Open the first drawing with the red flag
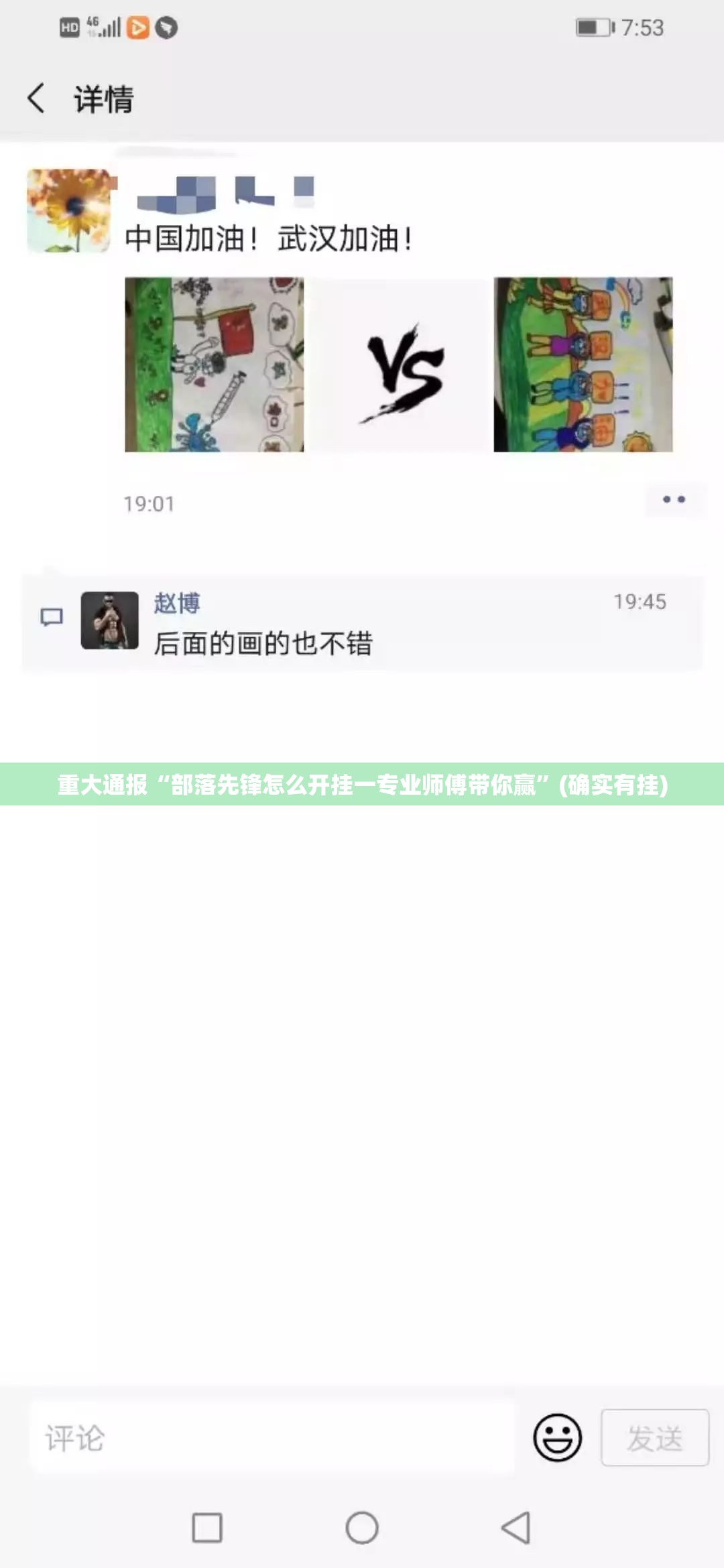The width and height of the screenshot is (724, 1568). point(214,365)
